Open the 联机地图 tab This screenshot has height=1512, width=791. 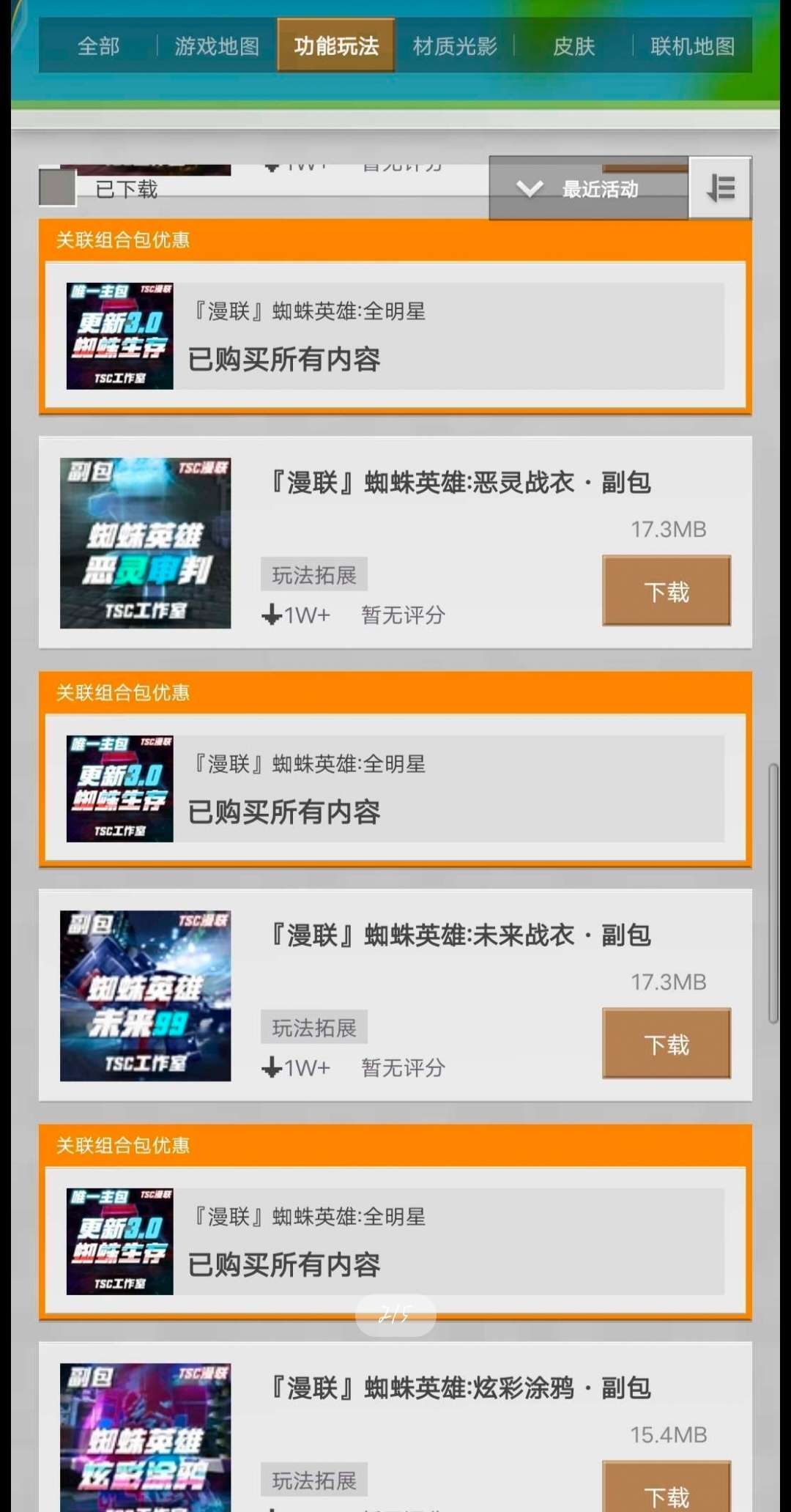tap(692, 46)
